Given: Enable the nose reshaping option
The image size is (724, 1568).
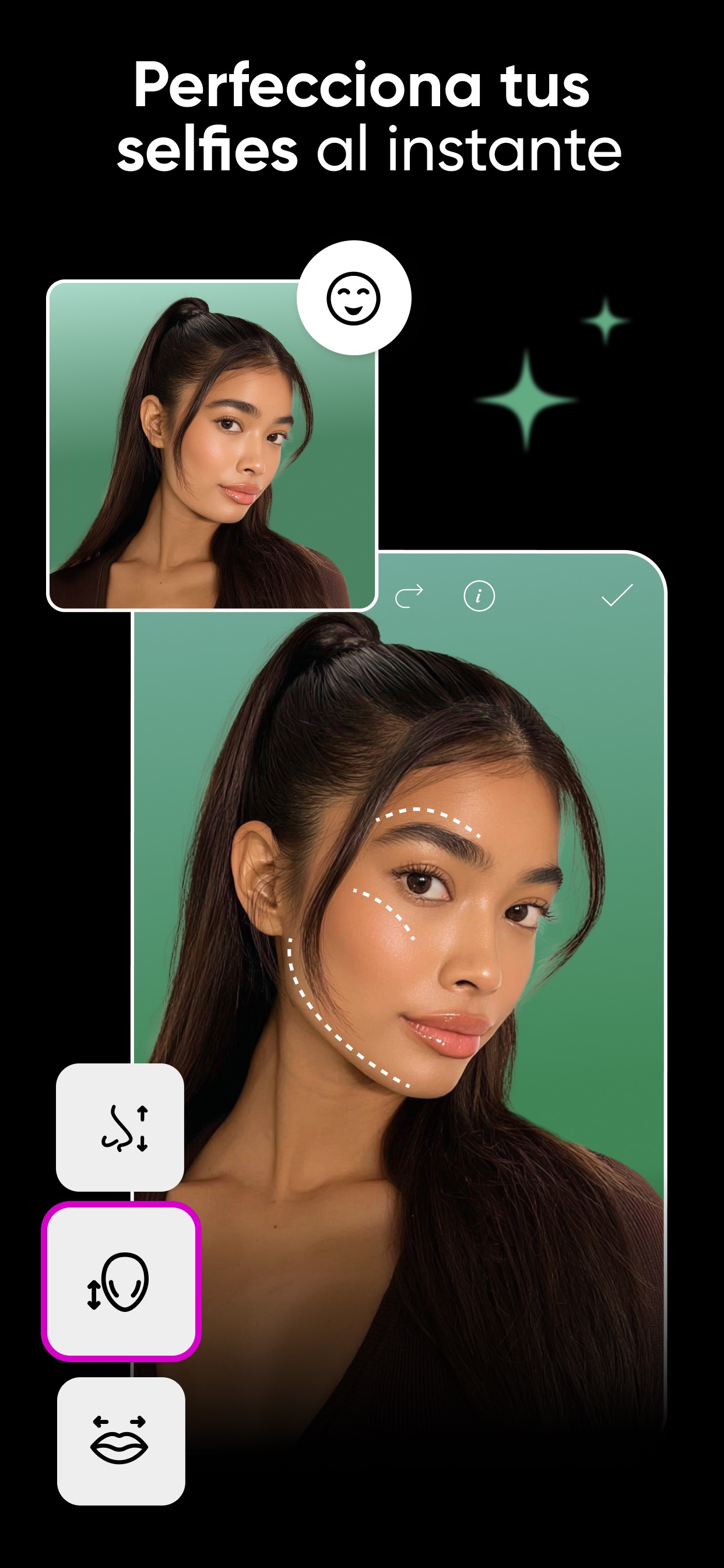Looking at the screenshot, I should [x=120, y=1126].
